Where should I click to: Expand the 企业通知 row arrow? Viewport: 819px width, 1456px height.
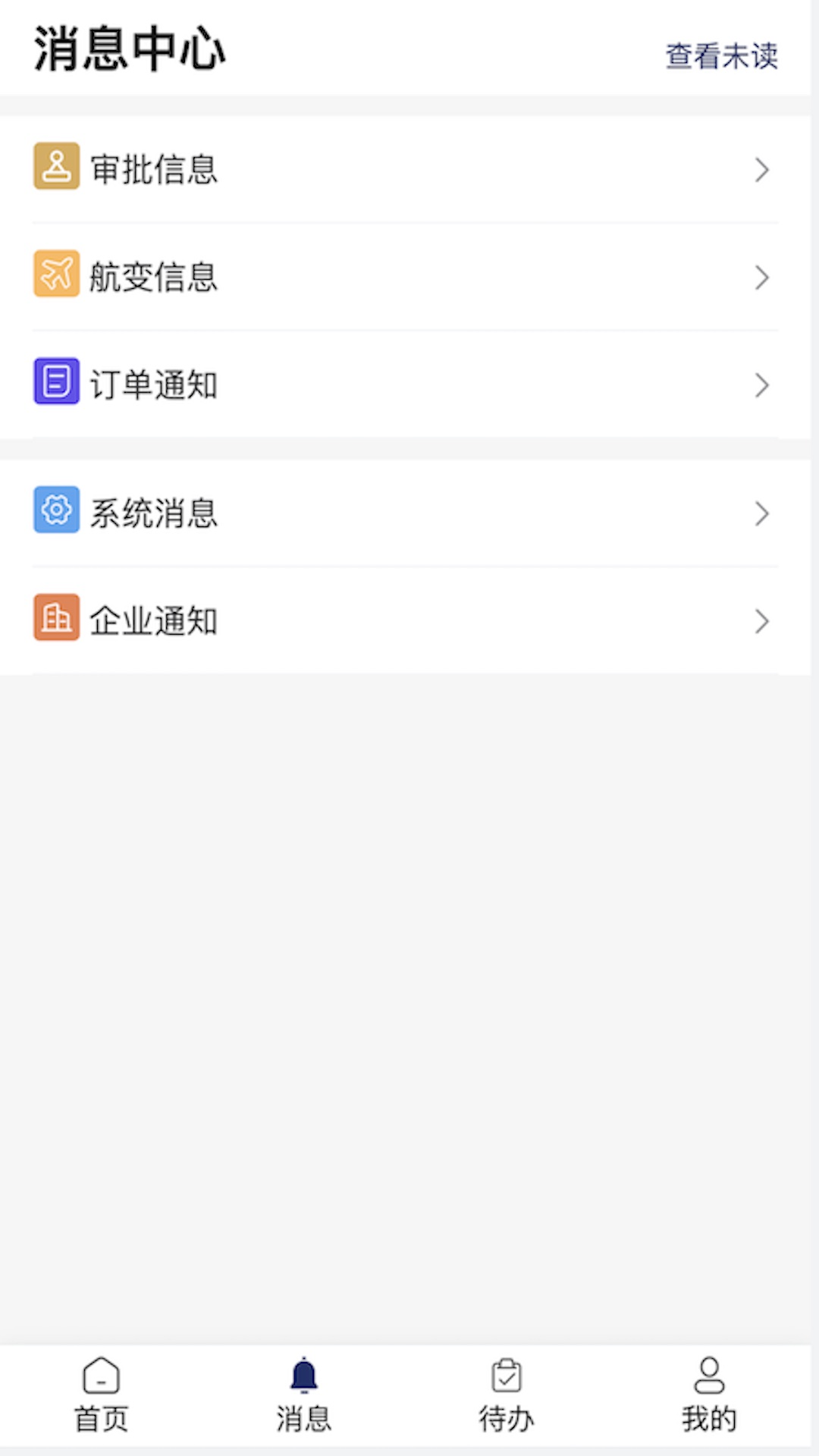[763, 620]
